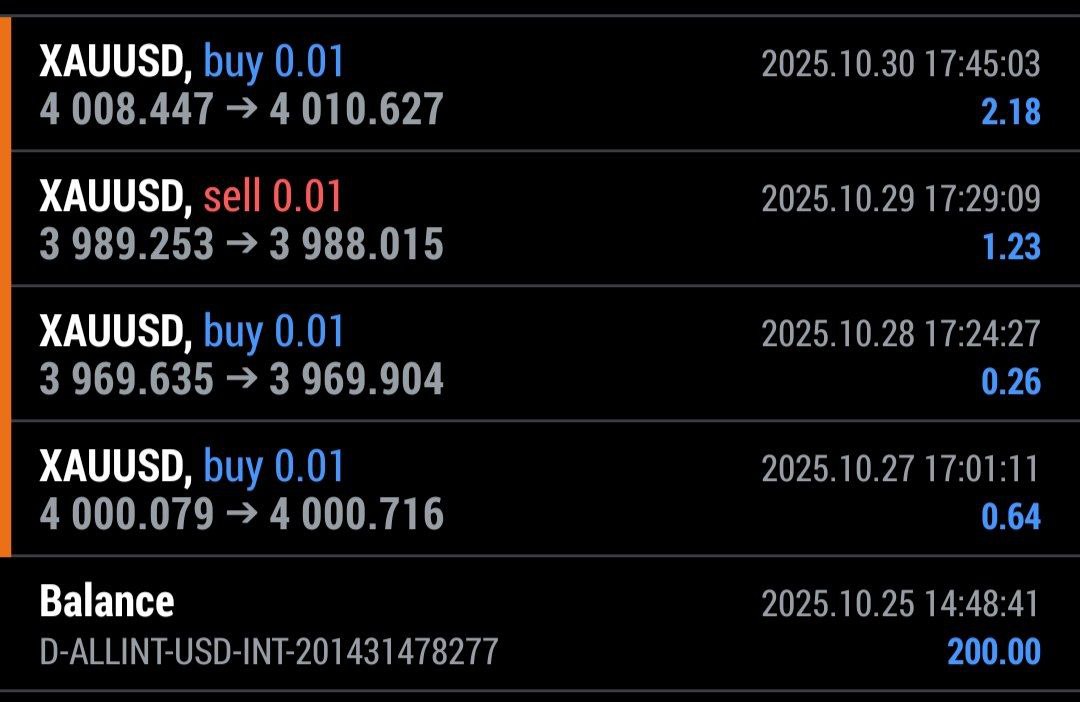Viewport: 1080px width, 702px height.
Task: Open the XAUUSD sell 0.01 trade details
Action: [540, 220]
